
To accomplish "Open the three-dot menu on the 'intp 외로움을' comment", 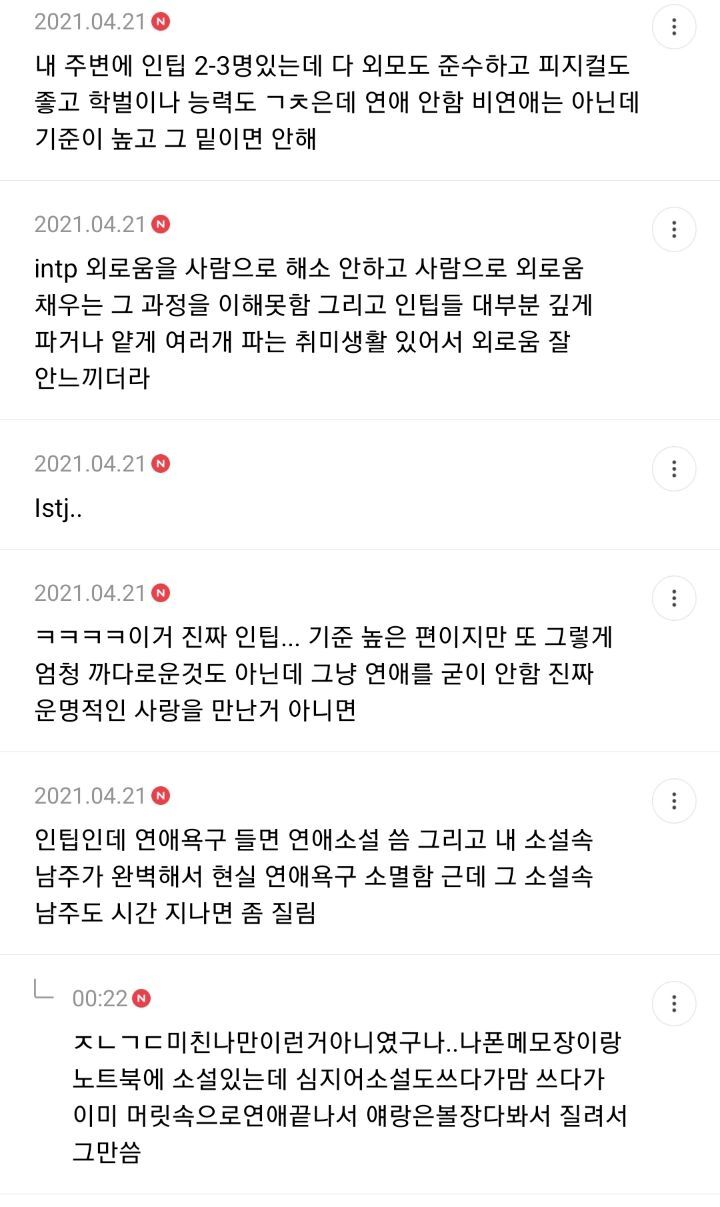I will [x=674, y=229].
